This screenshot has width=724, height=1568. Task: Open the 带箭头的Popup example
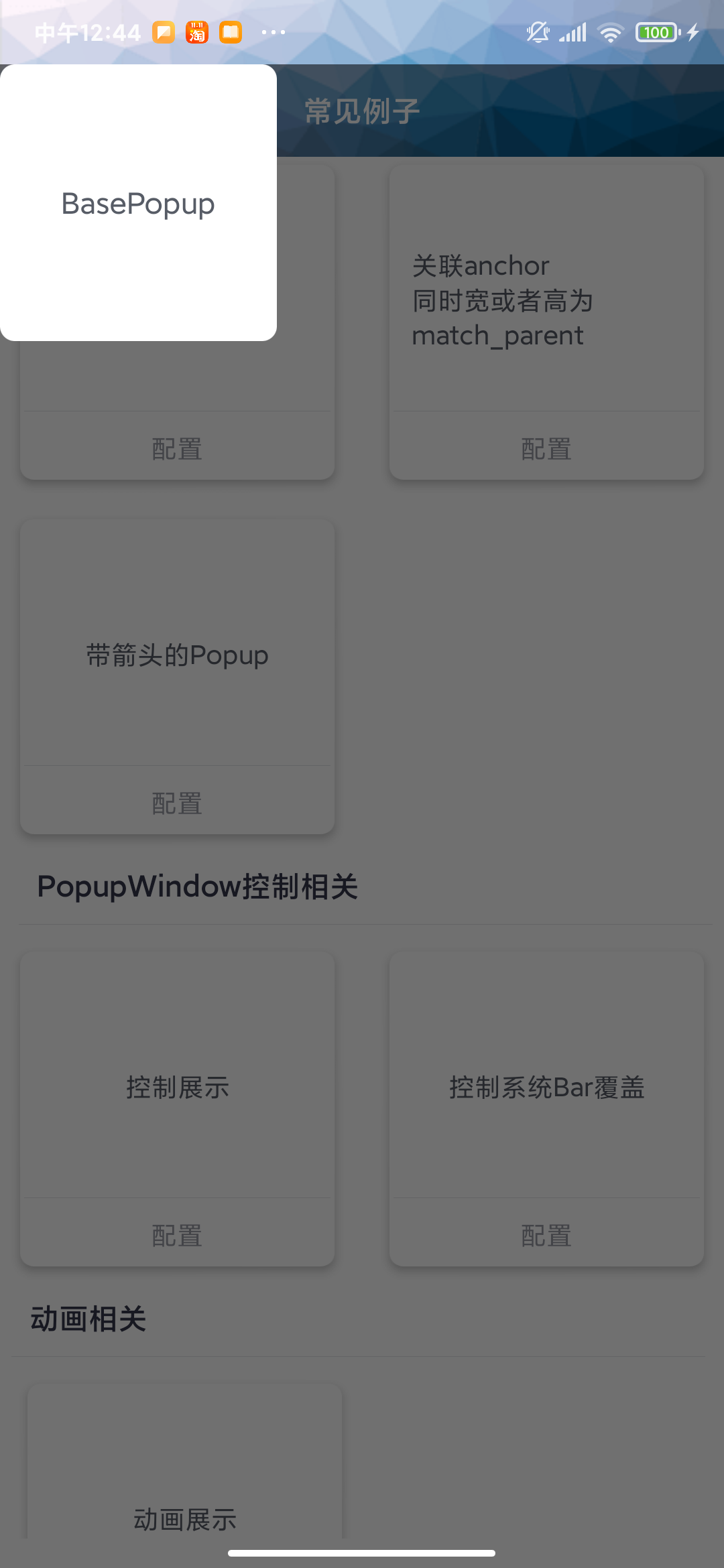click(x=177, y=654)
